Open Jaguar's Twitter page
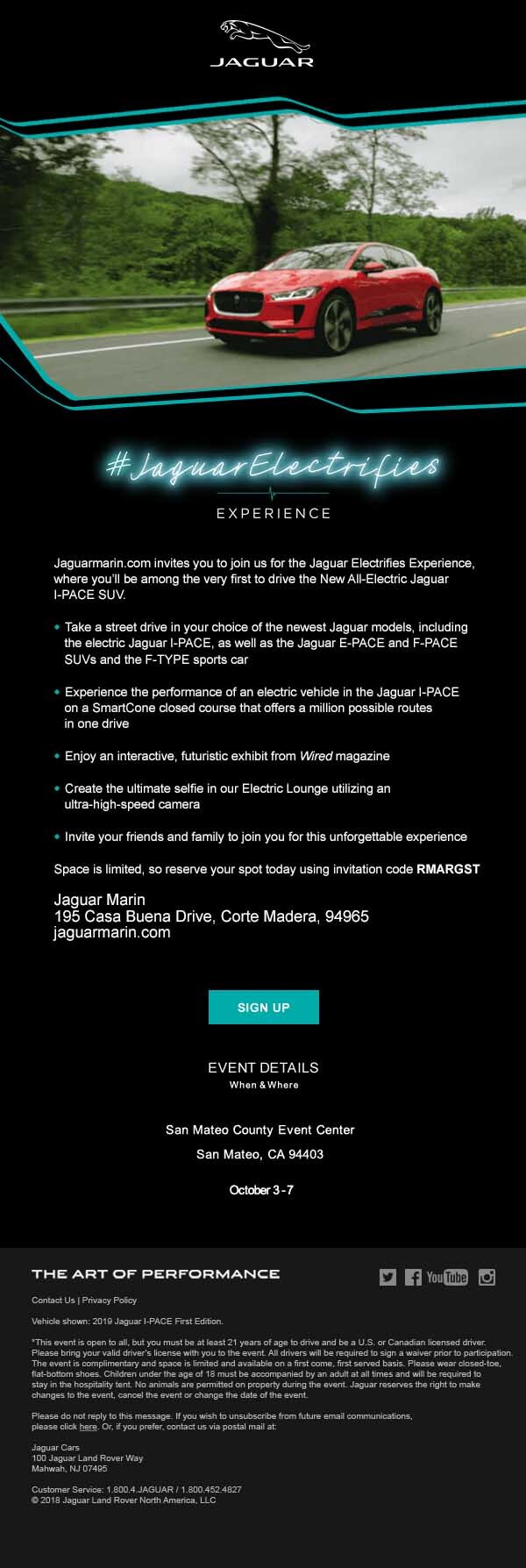 tap(387, 1277)
